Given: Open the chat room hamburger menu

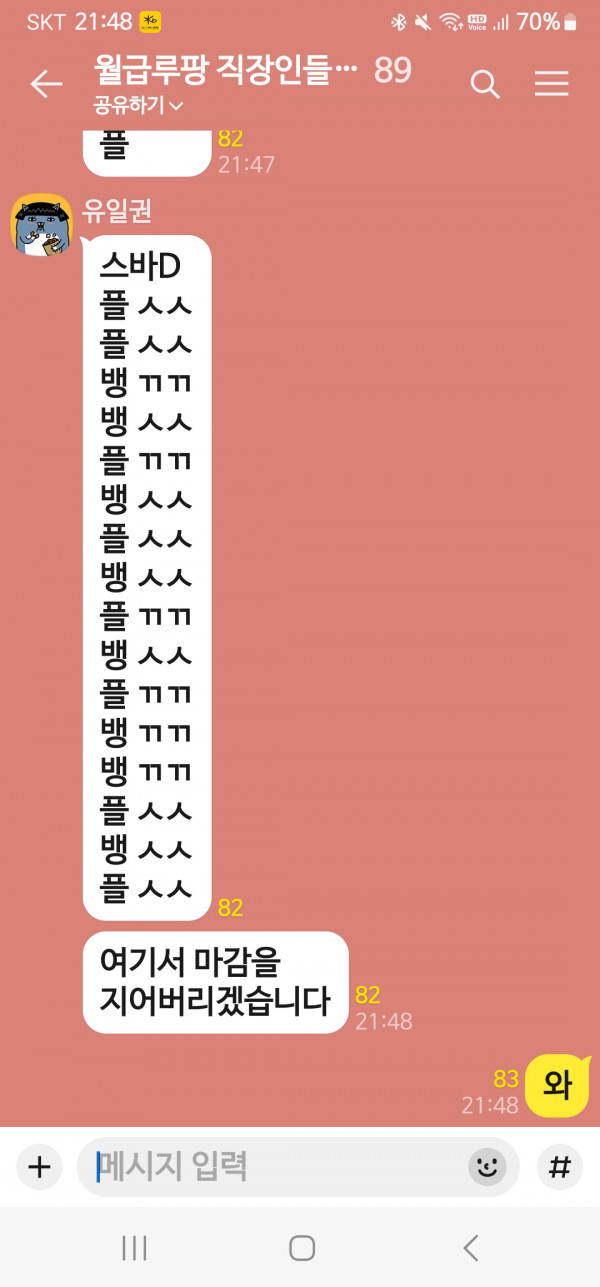Looking at the screenshot, I should [x=551, y=85].
